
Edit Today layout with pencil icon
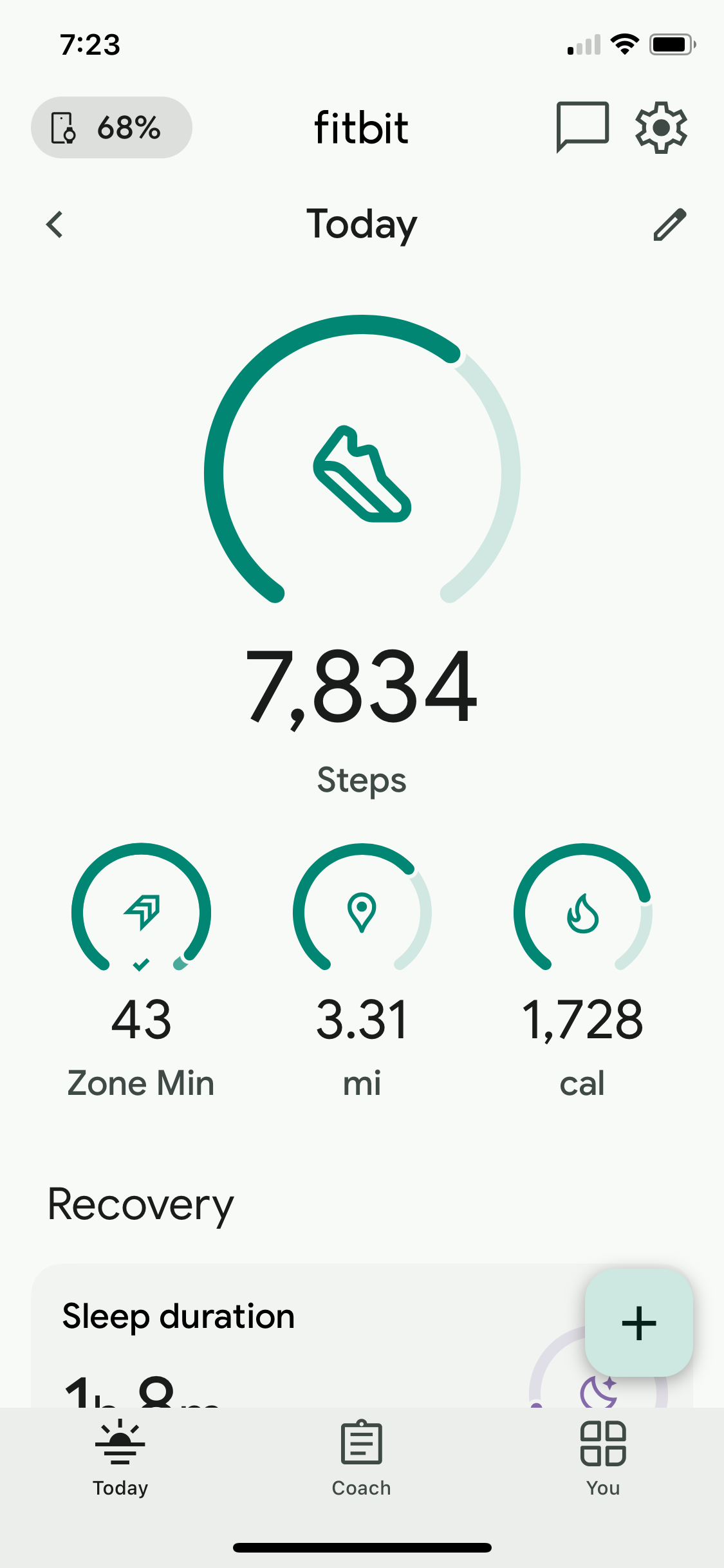(670, 225)
